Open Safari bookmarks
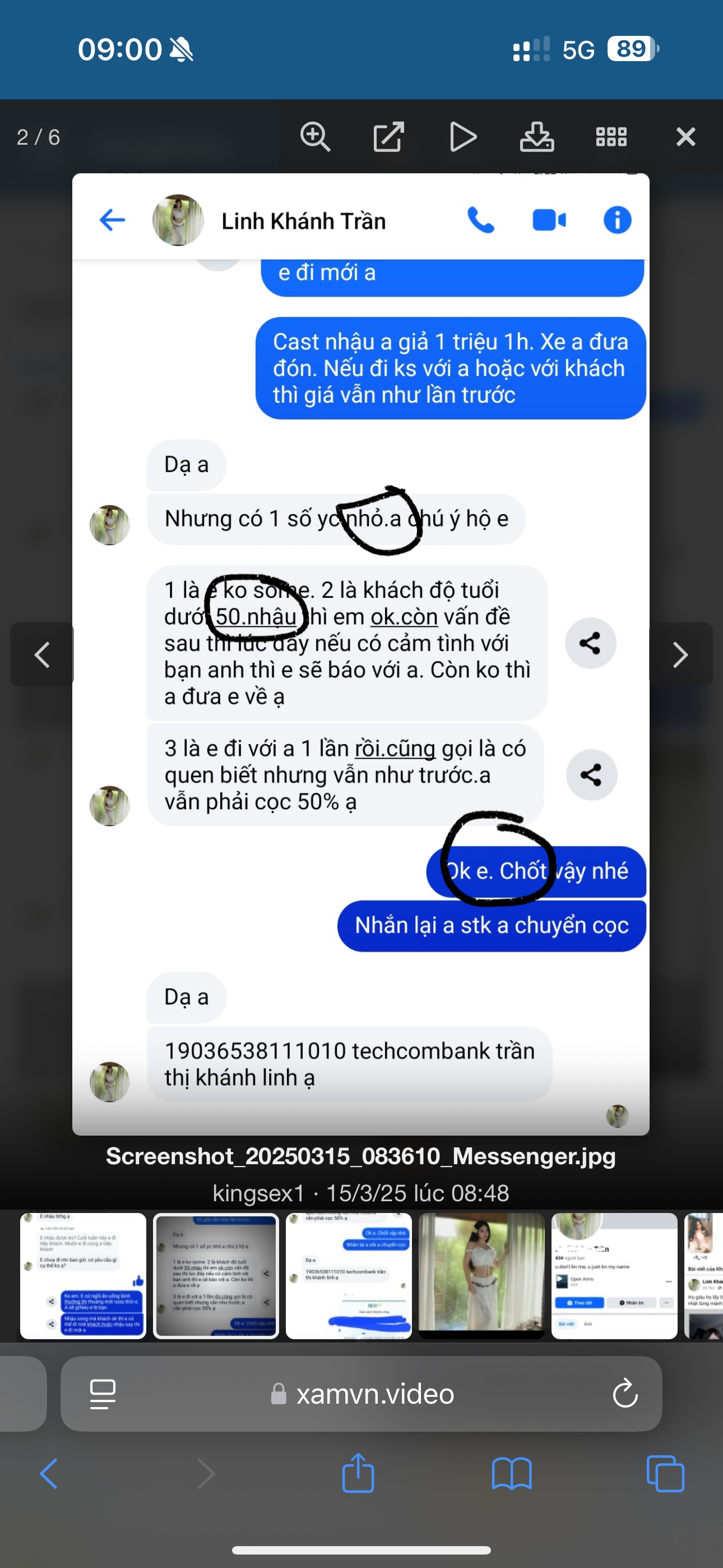The height and width of the screenshot is (1568, 723). 511,1474
